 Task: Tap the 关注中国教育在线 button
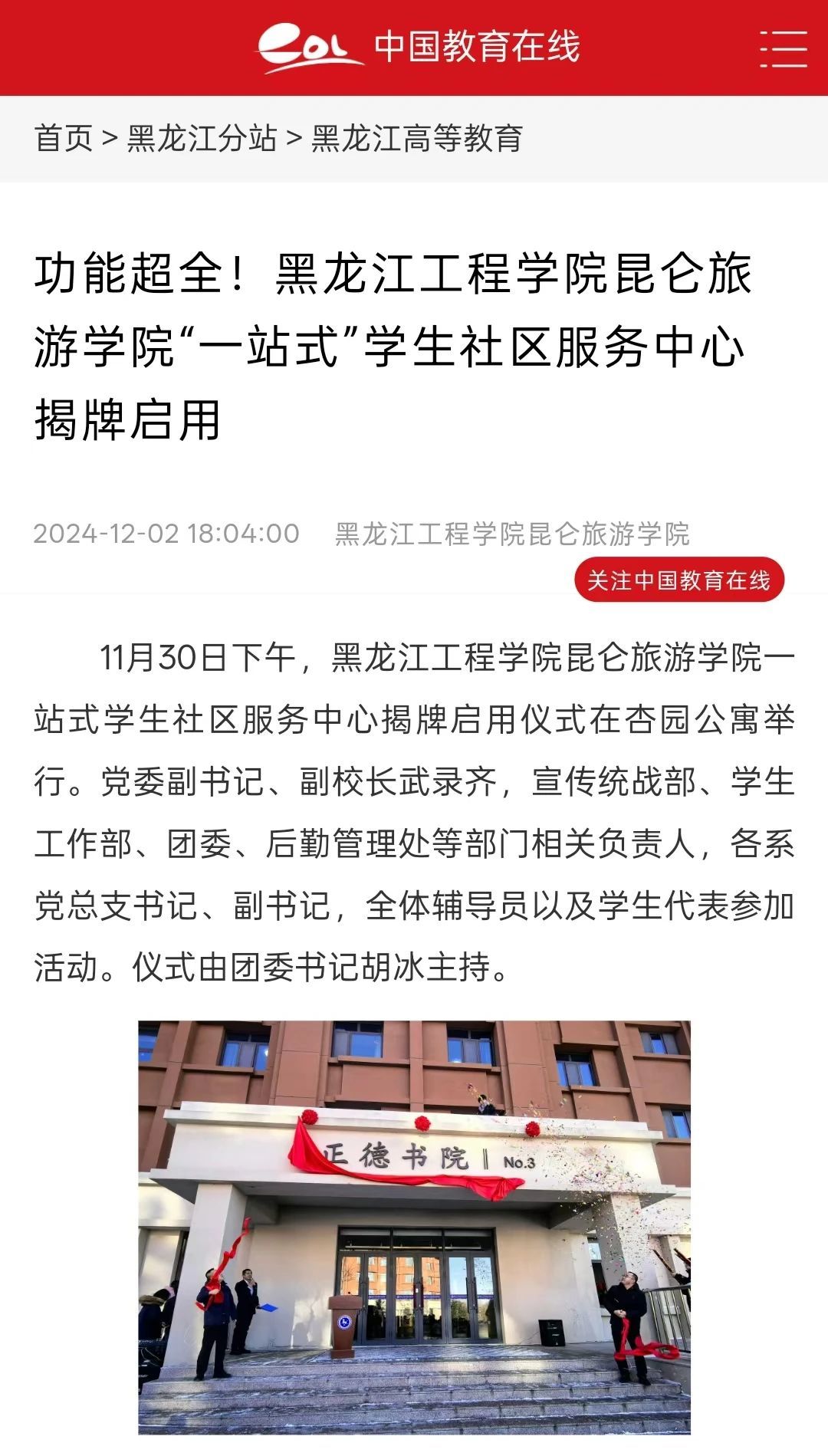pos(678,580)
